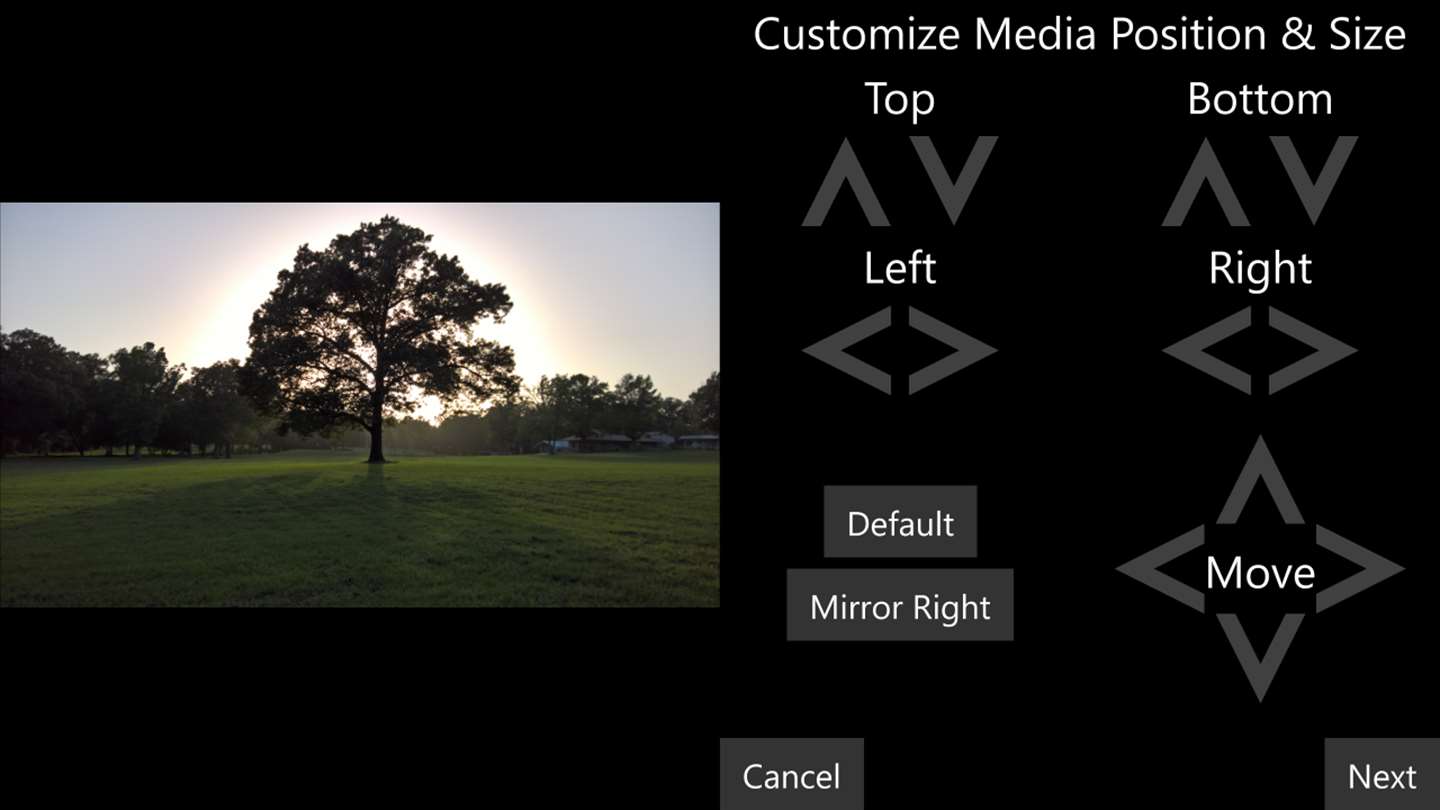
Task: Continue with the Next button
Action: (1382, 776)
